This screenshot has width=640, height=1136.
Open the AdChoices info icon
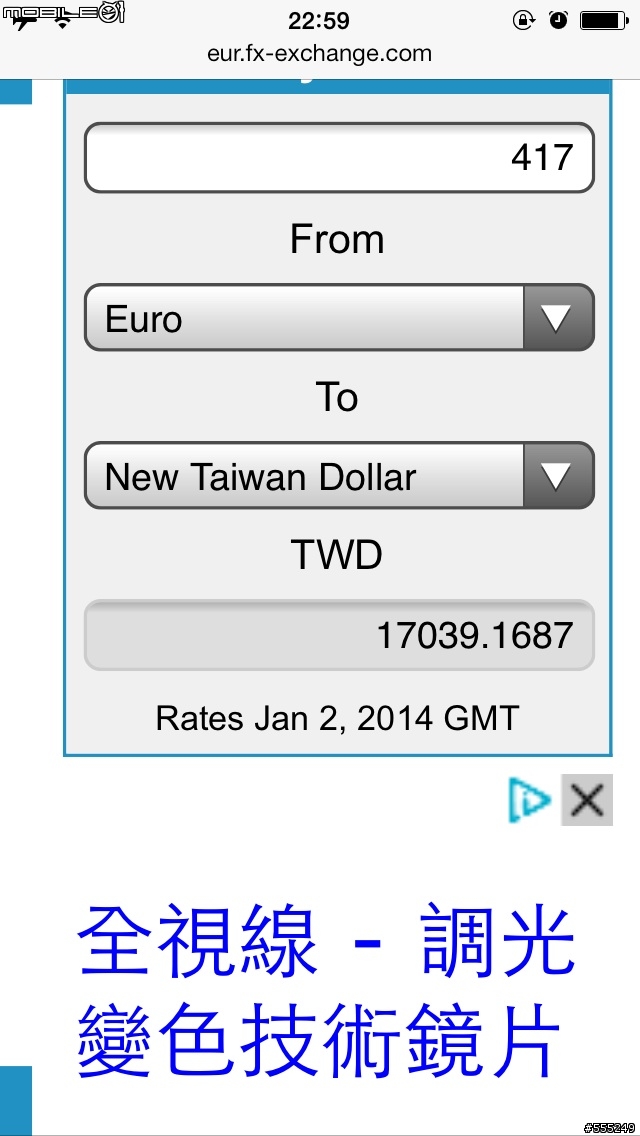point(529,799)
